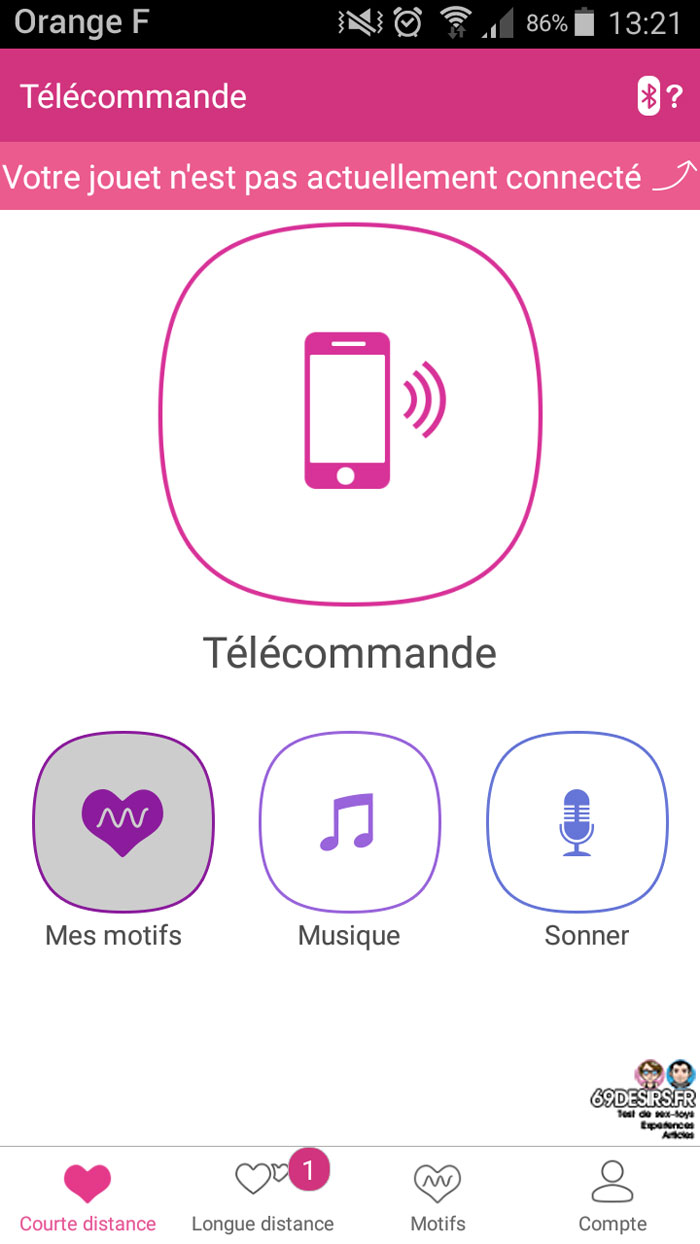Go to the Motifs tab
This screenshot has width=700, height=1244.
(438, 1197)
